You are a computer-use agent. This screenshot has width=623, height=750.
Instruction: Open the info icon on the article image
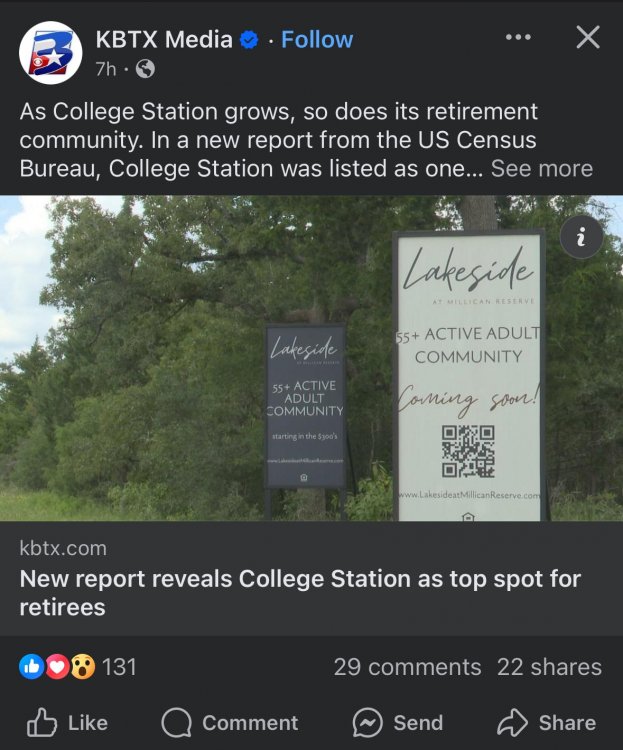(581, 237)
